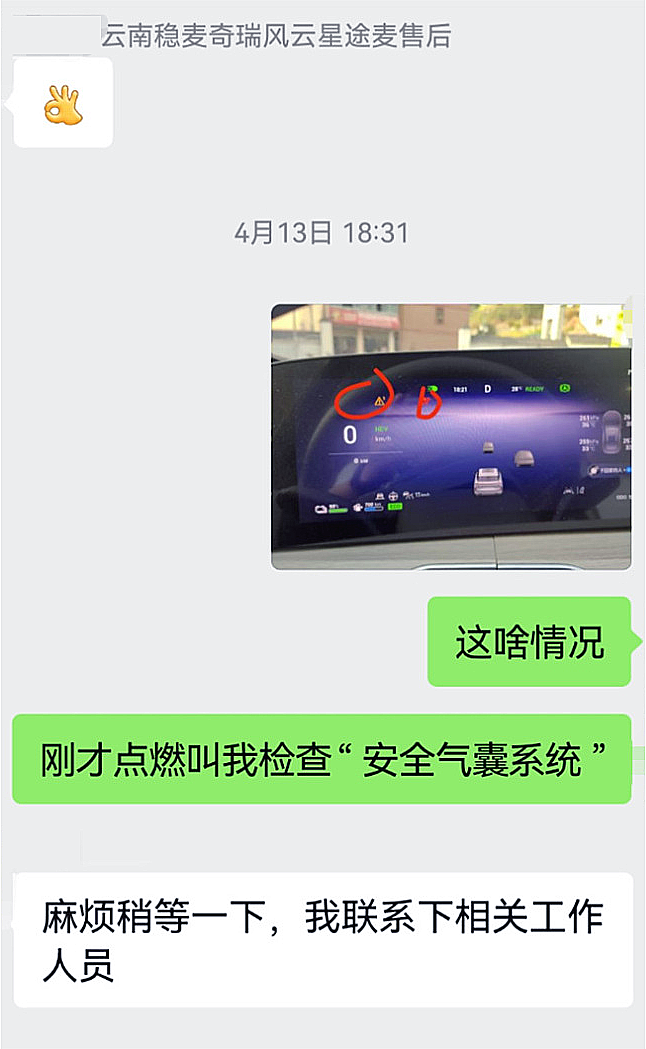
Task: Open the car dashboard photo message
Action: click(451, 437)
